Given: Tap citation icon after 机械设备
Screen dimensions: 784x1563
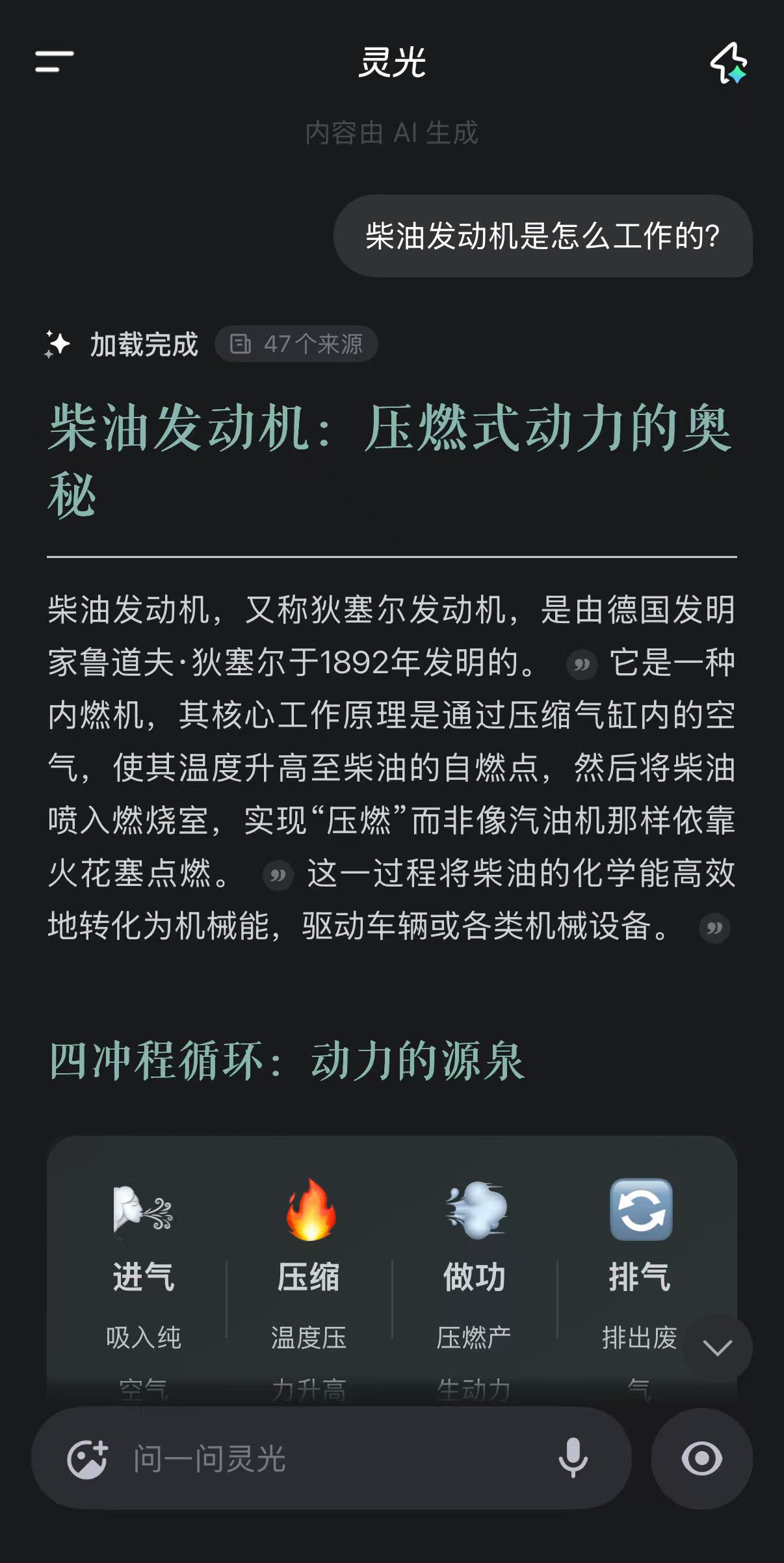Looking at the screenshot, I should 714,928.
